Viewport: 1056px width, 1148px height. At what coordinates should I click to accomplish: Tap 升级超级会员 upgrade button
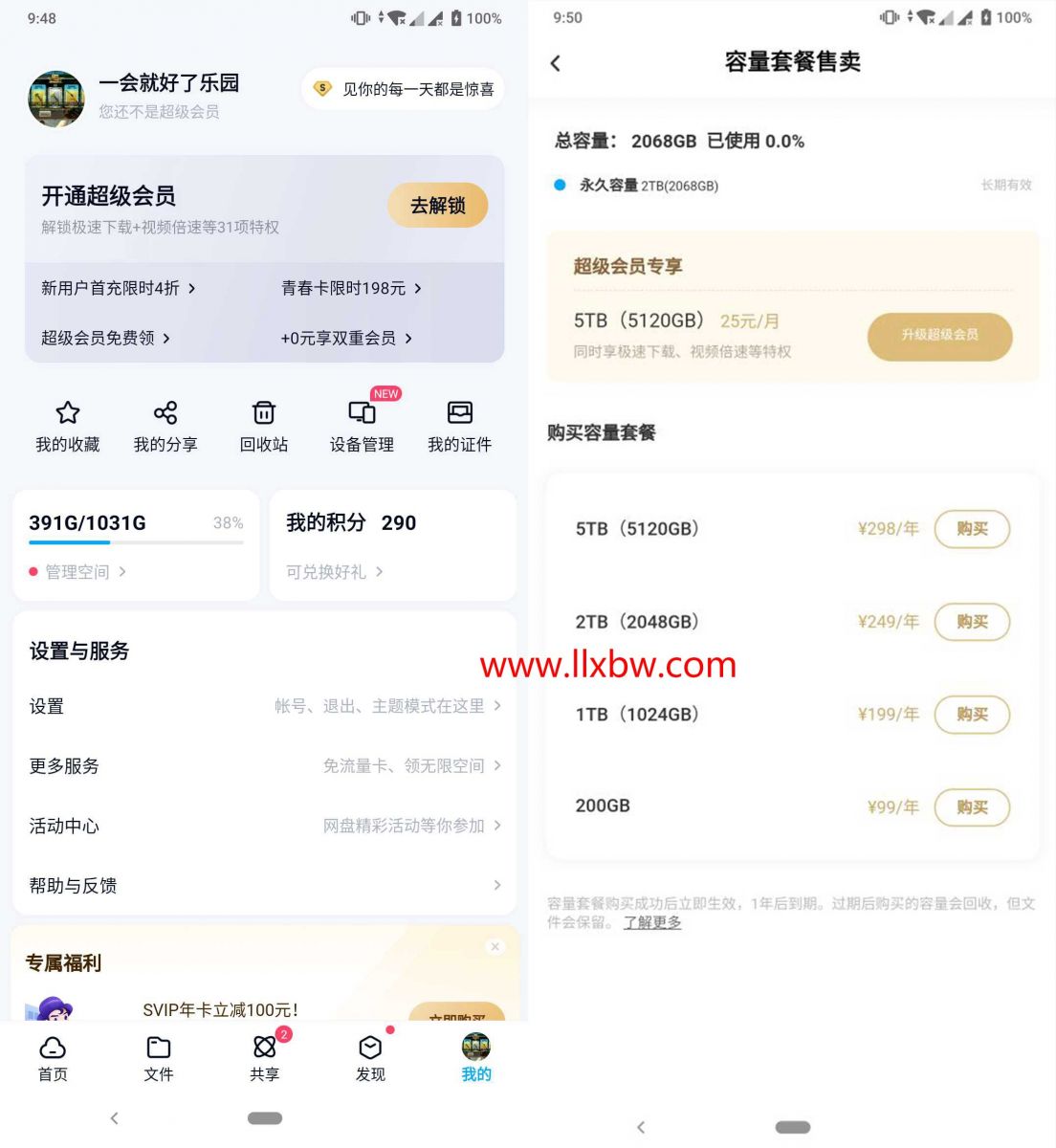pyautogui.click(x=939, y=336)
